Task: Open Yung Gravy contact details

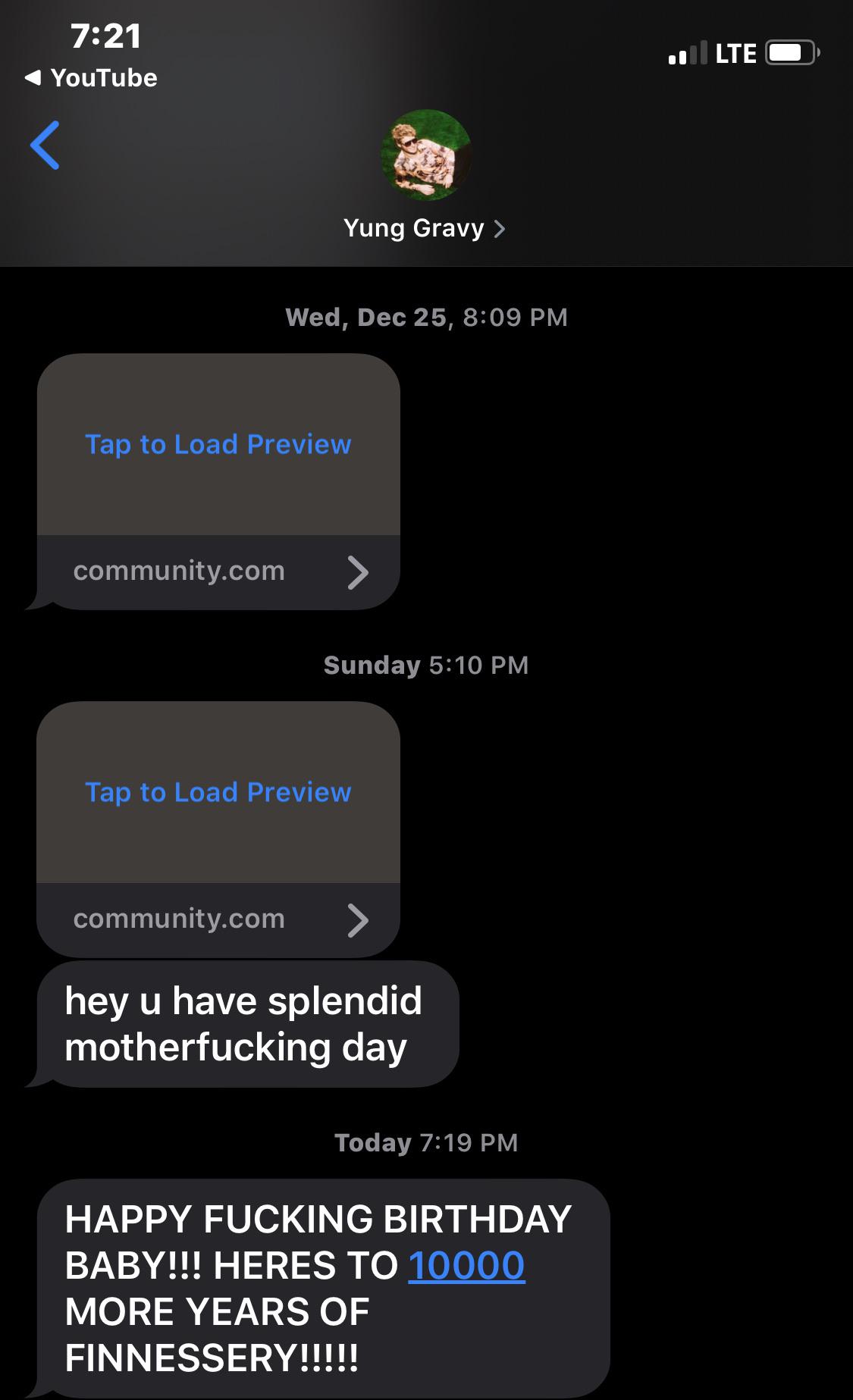Action: tap(424, 228)
